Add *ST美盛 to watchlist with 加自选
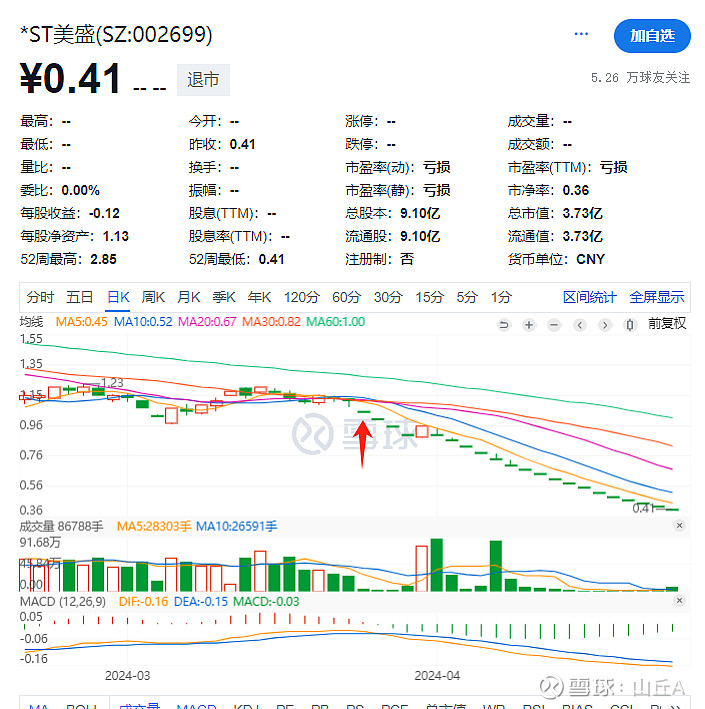Image resolution: width=705 pixels, height=709 pixels. pos(651,36)
